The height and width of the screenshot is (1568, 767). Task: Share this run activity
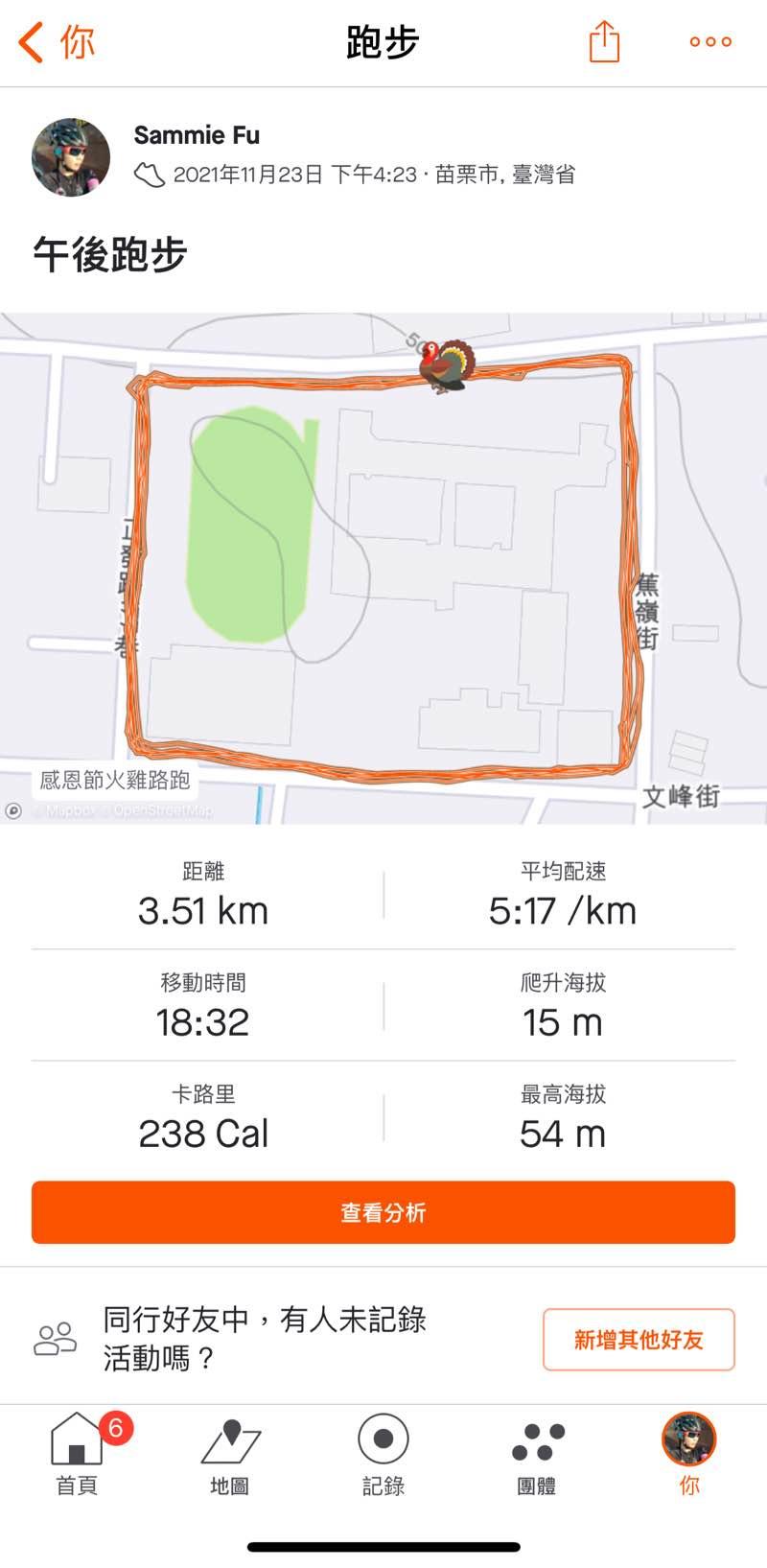click(x=604, y=42)
